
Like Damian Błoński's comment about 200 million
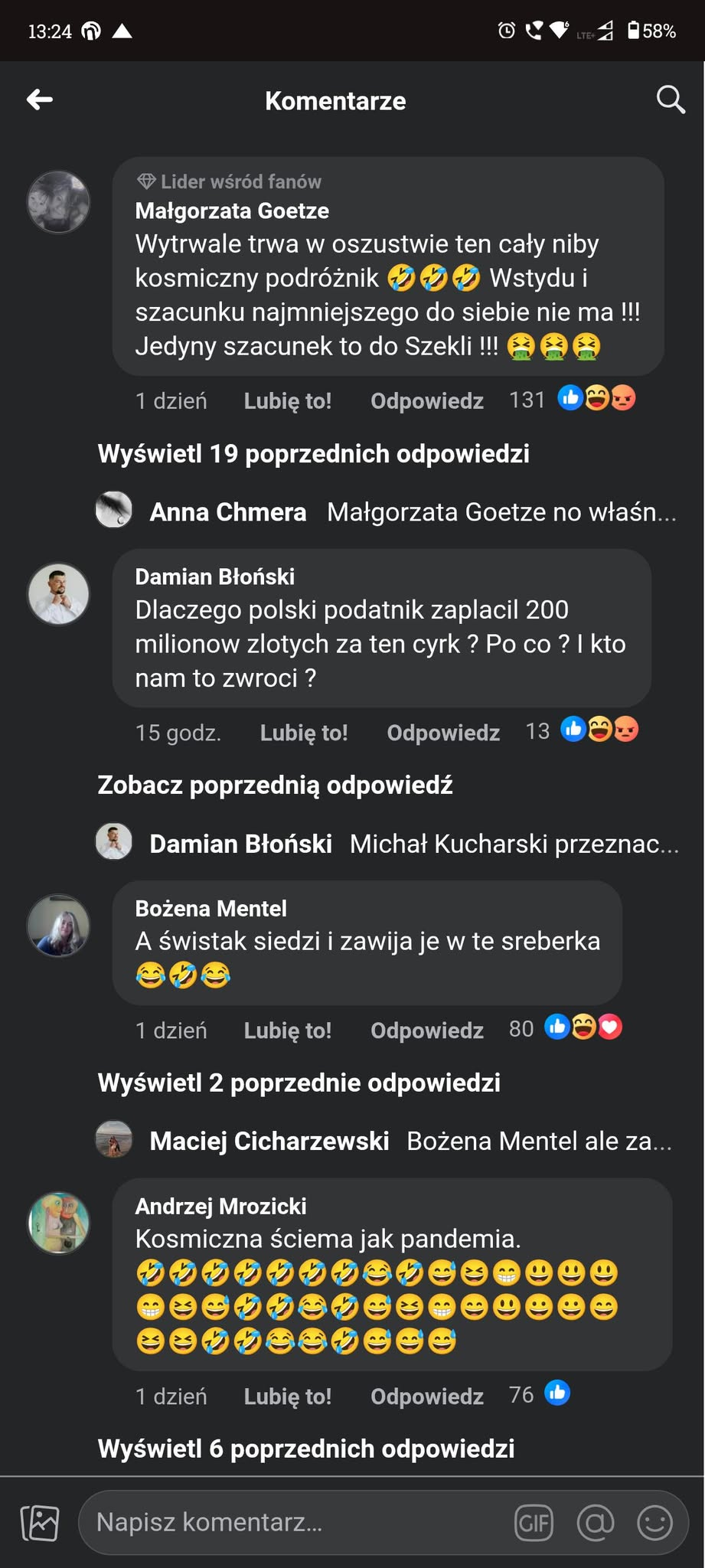click(x=303, y=733)
